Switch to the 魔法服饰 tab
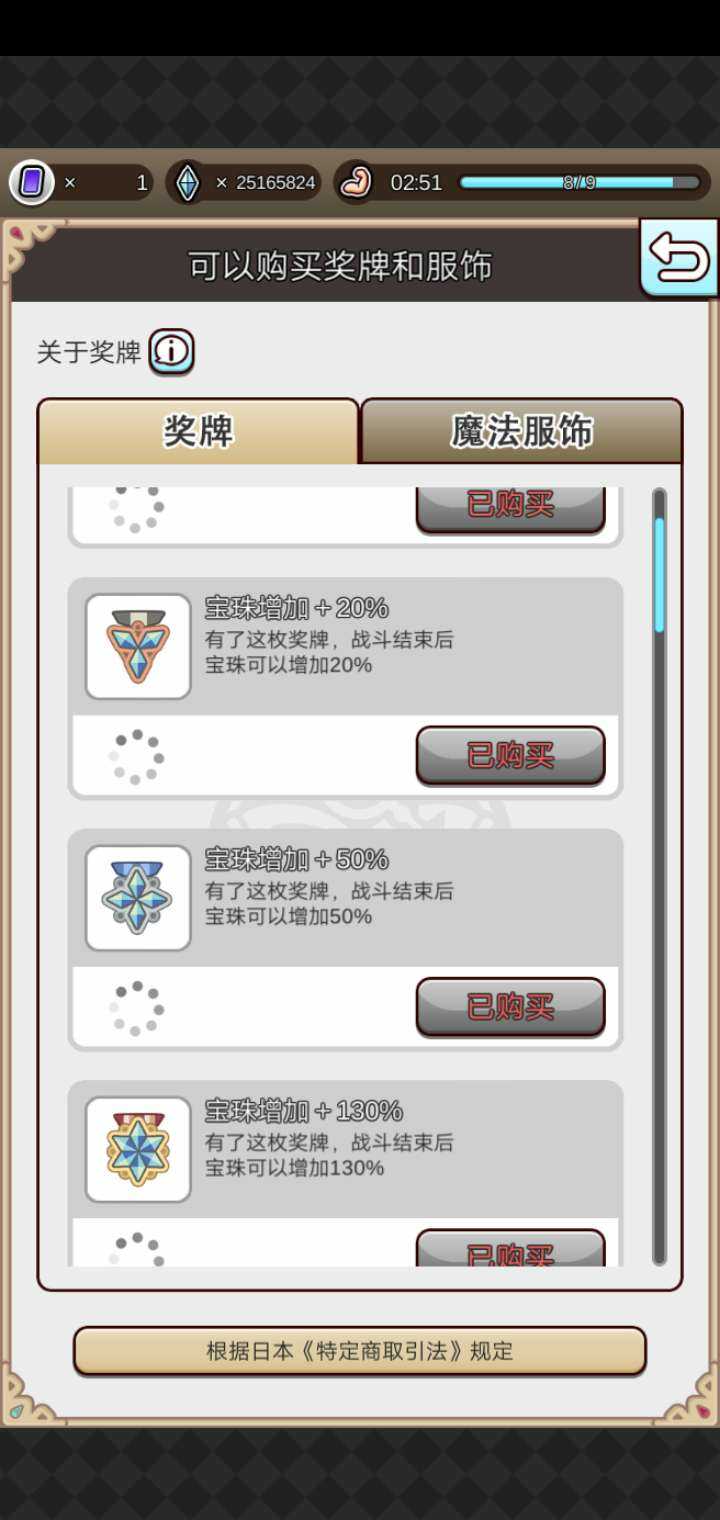This screenshot has width=720, height=1520. click(521, 431)
